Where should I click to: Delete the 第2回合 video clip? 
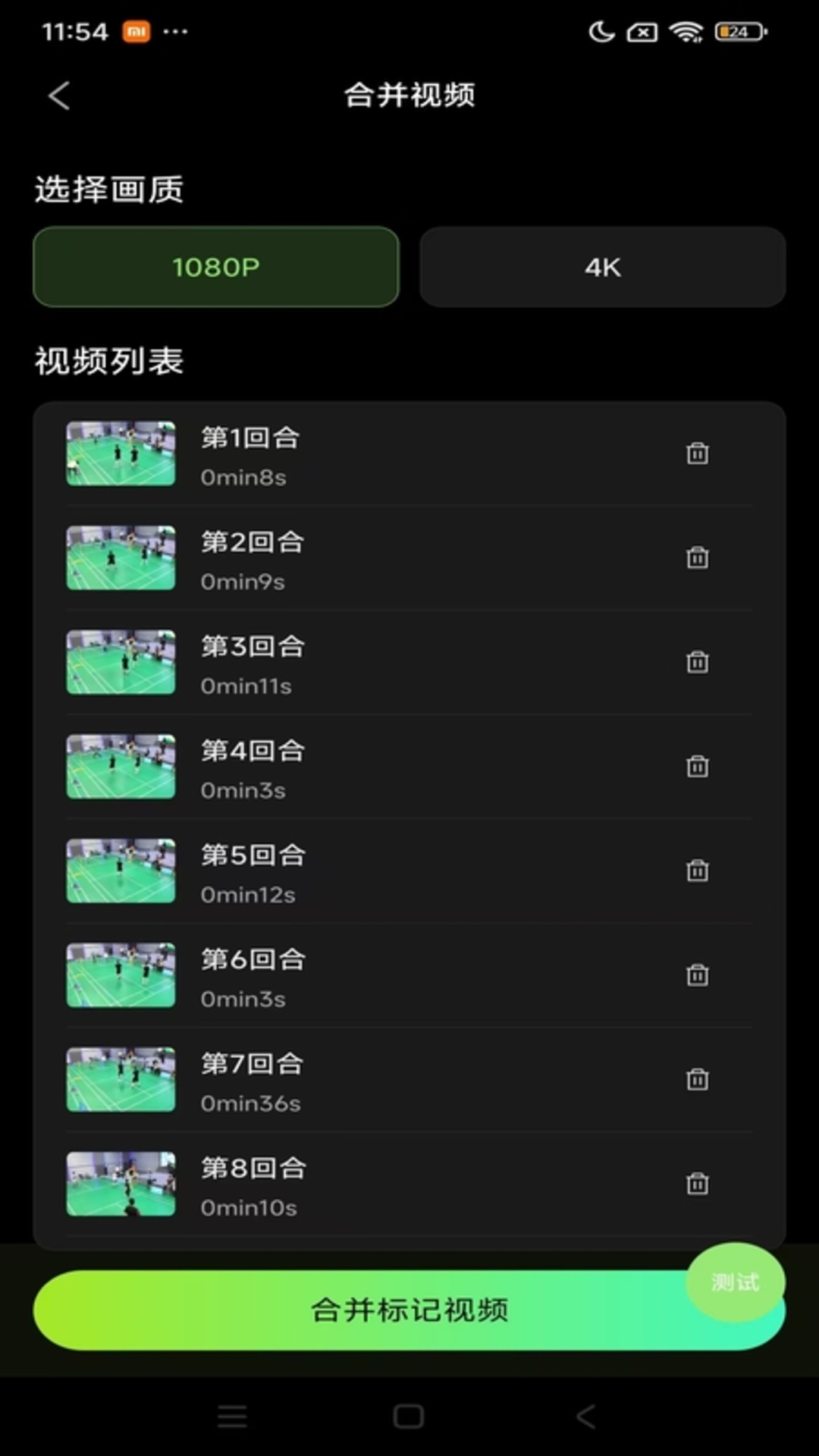click(x=697, y=558)
